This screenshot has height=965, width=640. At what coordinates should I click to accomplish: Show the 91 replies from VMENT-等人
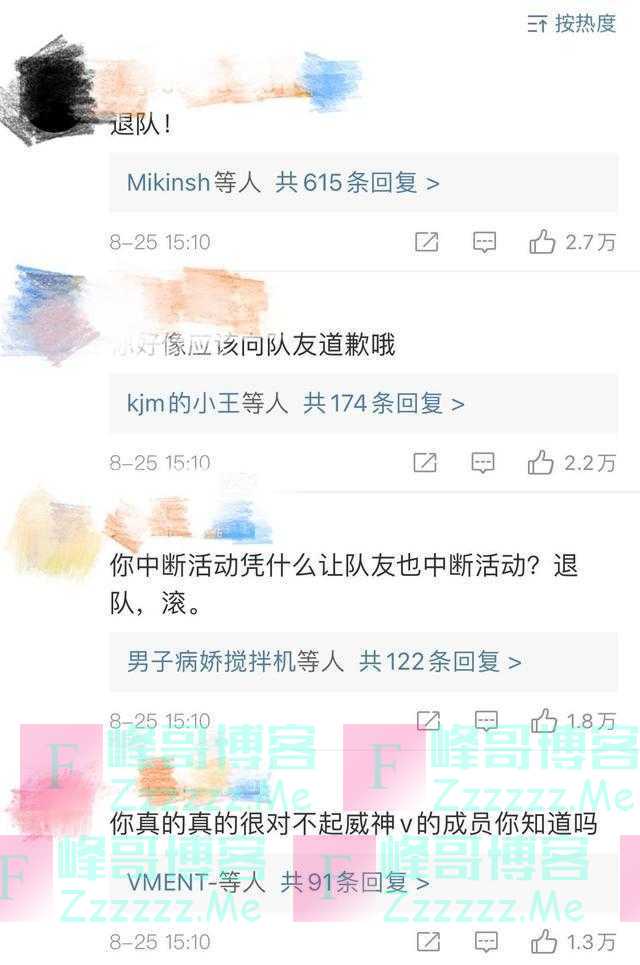(278, 882)
